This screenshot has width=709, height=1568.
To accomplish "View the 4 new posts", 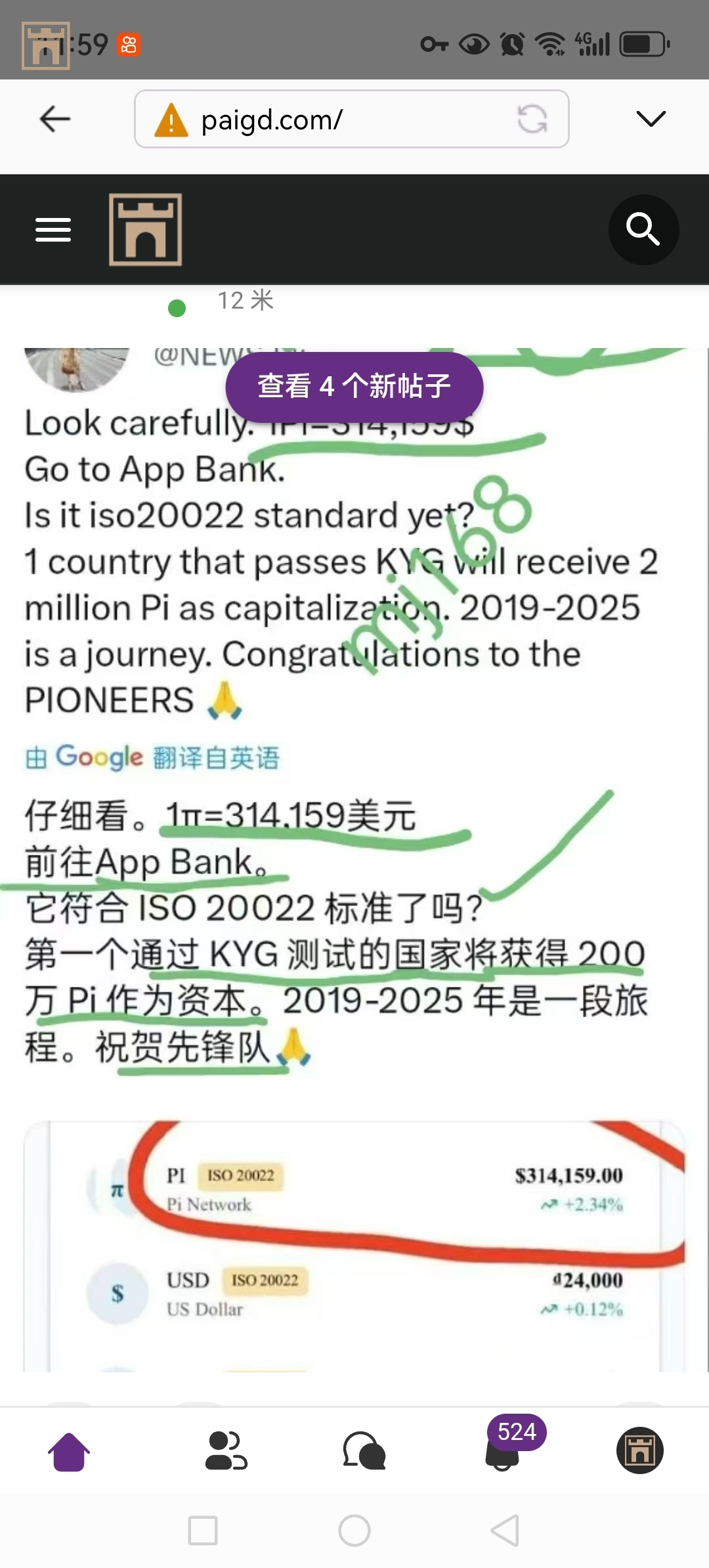I will (x=354, y=387).
